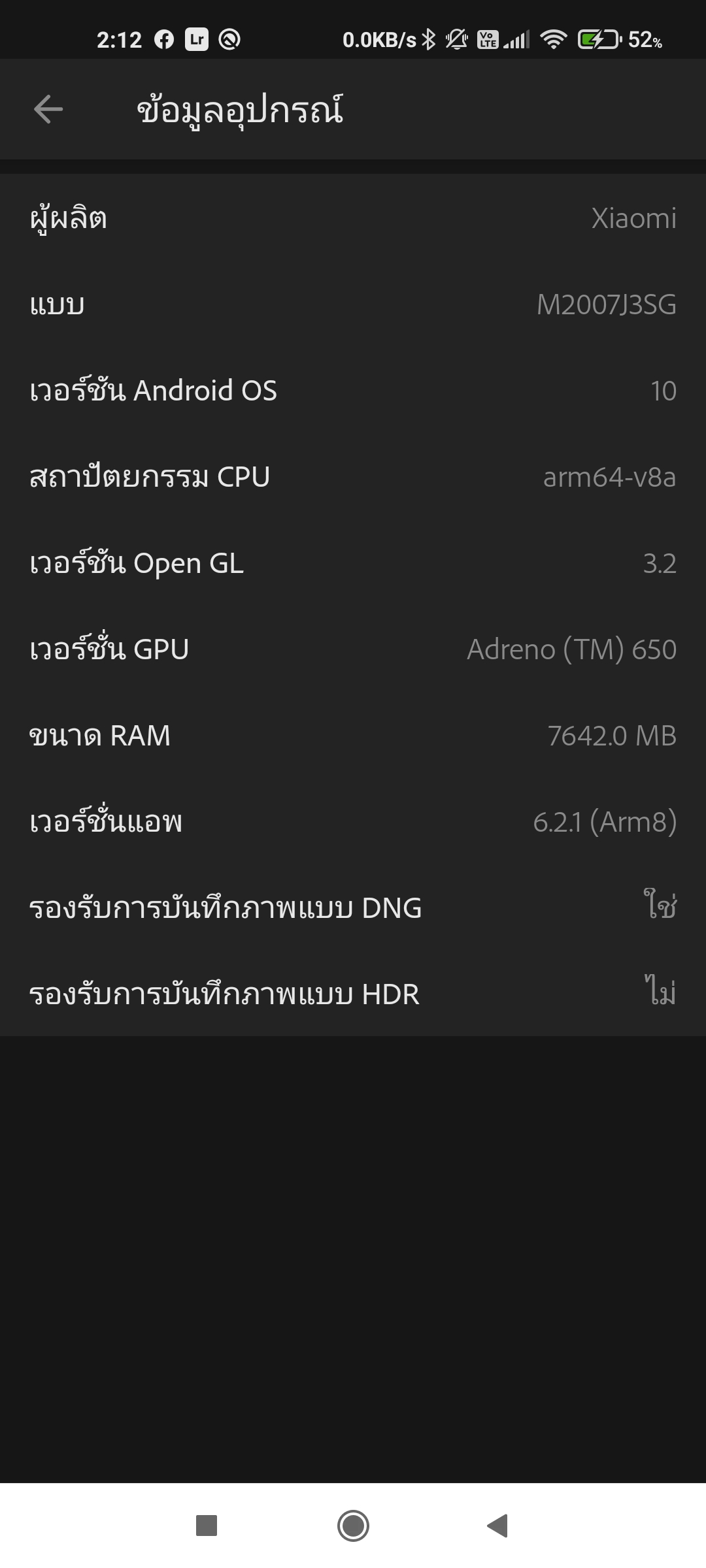Image resolution: width=706 pixels, height=1568 pixels.
Task: Tap the Adreno (TM) 650 GPU row
Action: [353, 649]
